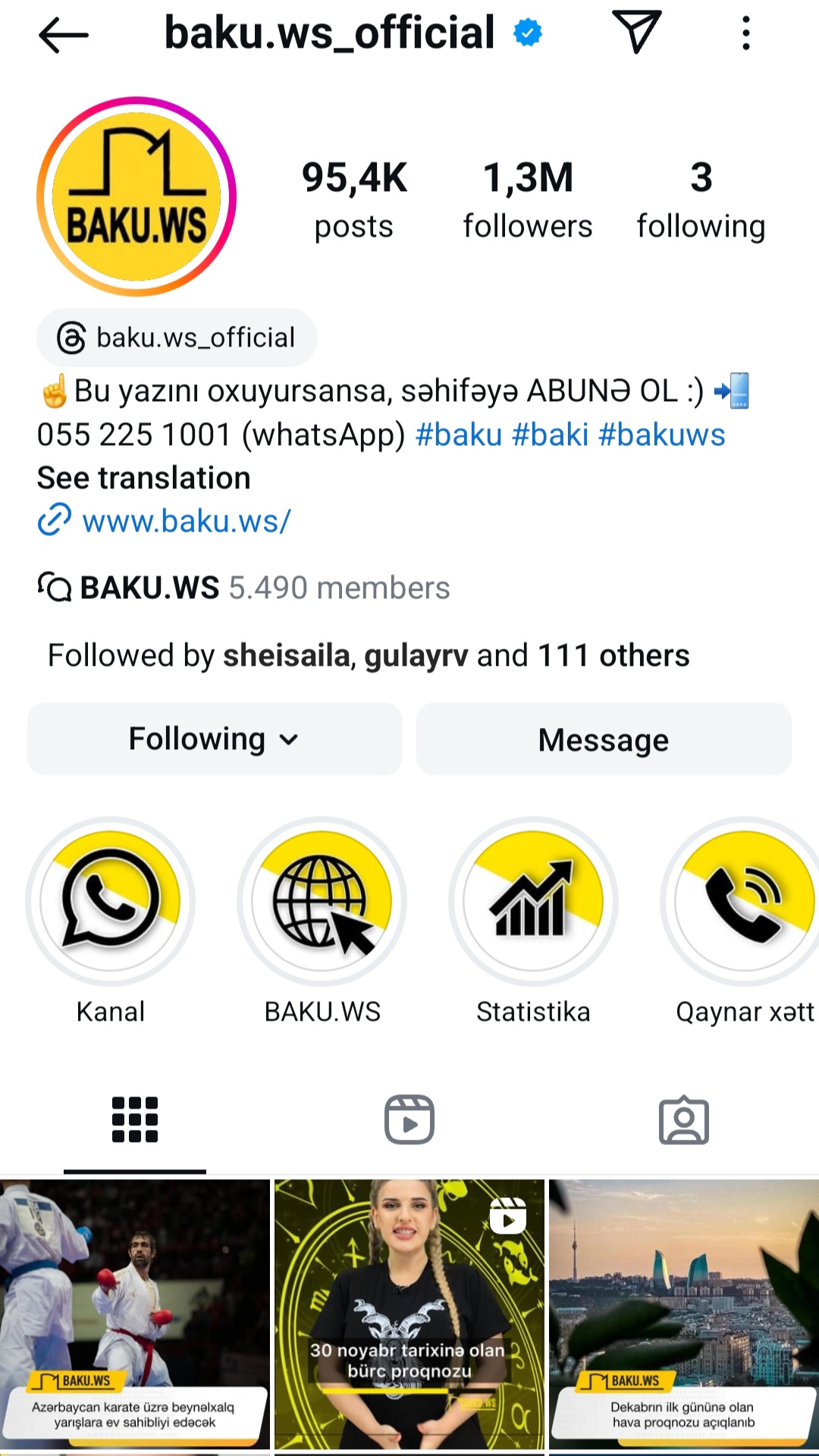
Task: Open the Qaynar xətt story highlight
Action: point(745,901)
